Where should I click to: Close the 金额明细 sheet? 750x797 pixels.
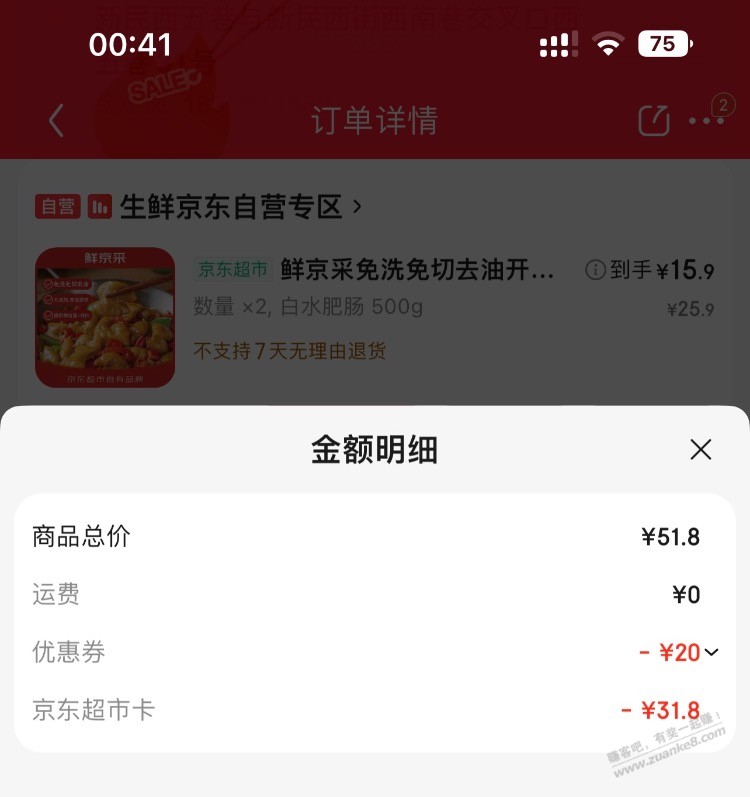(701, 450)
